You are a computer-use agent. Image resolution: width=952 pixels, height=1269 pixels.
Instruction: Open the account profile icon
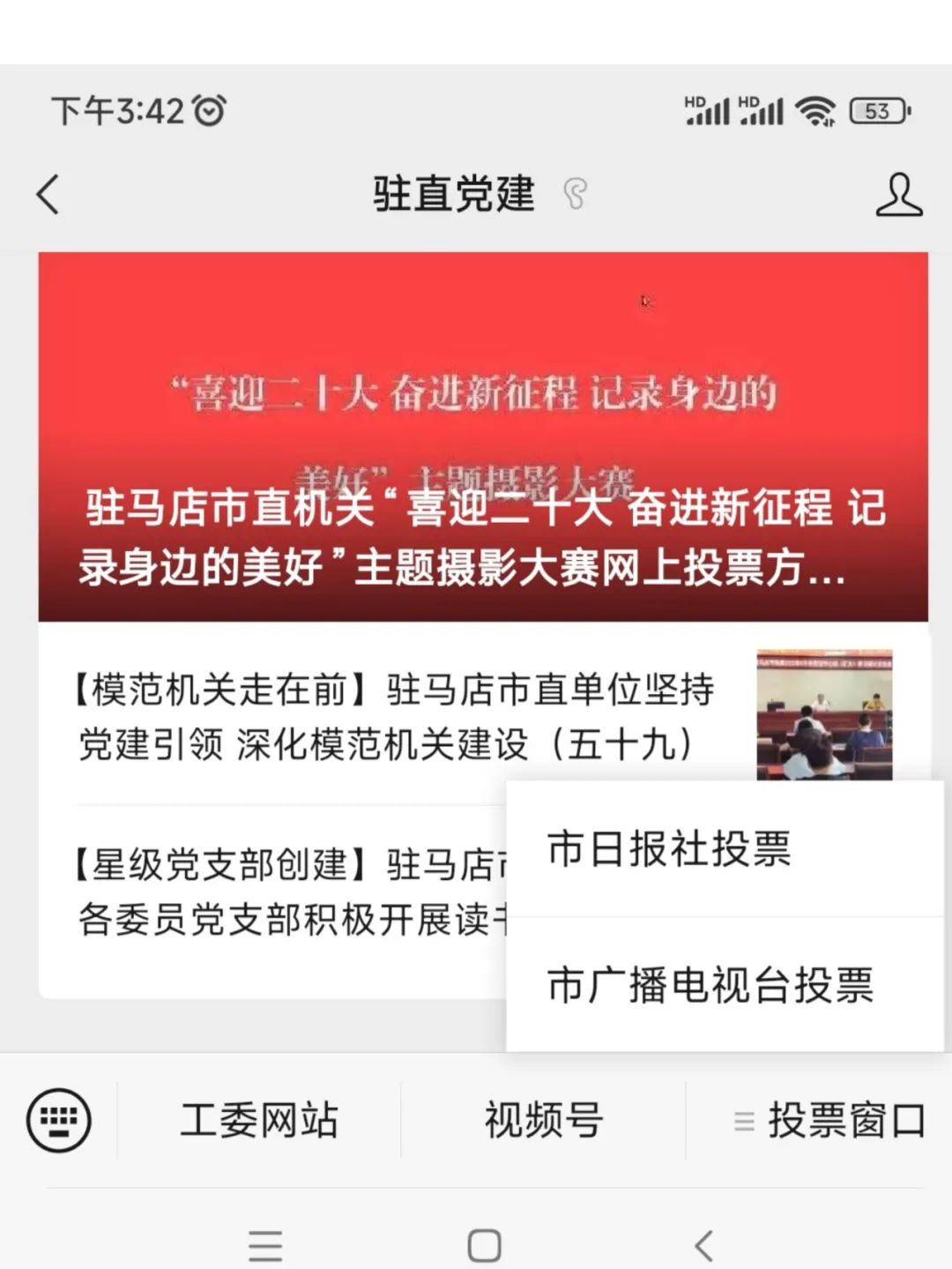898,195
